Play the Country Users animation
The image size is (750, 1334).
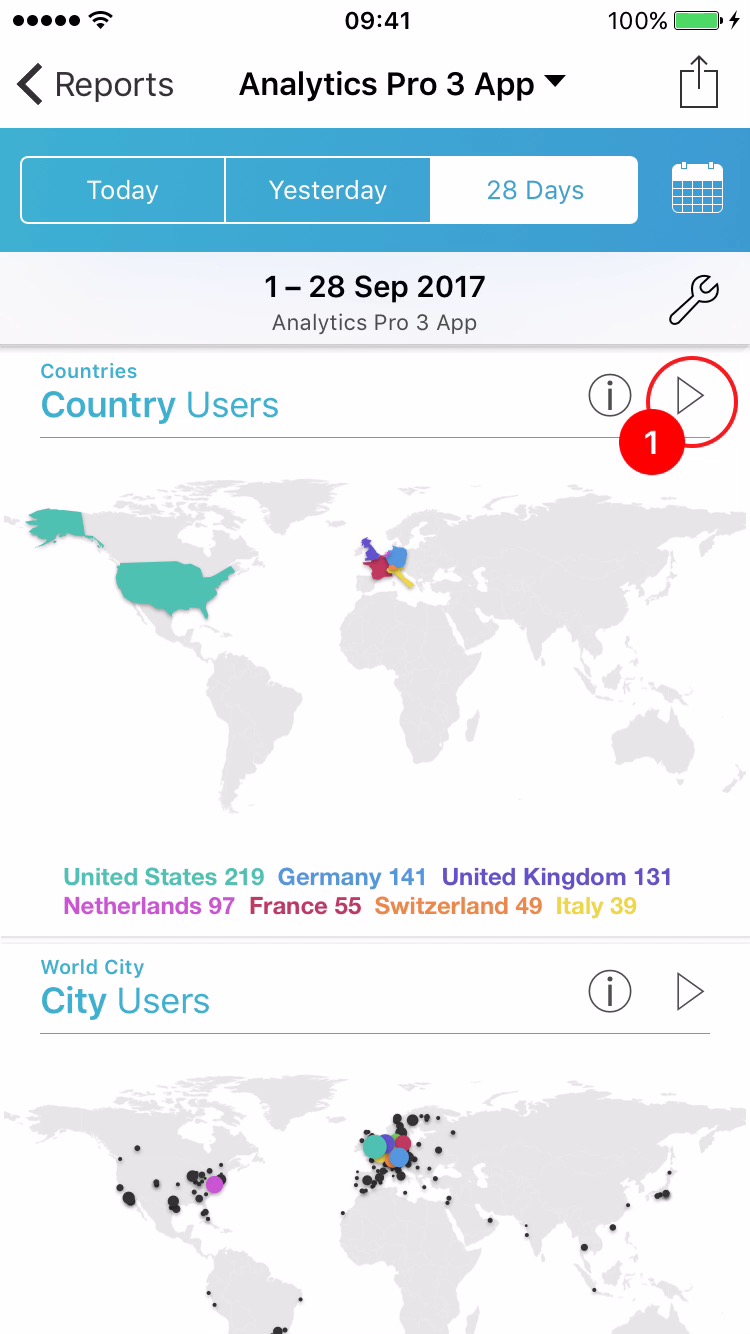click(690, 397)
